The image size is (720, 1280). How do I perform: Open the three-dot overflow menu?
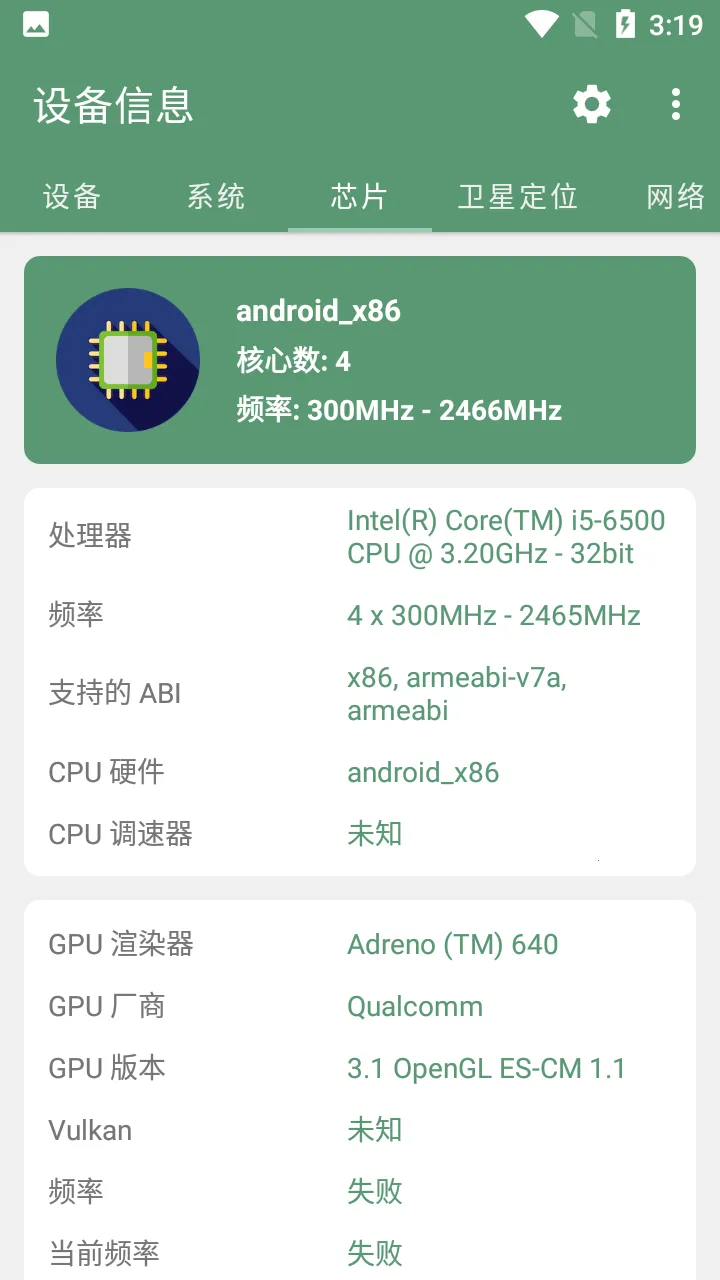(x=674, y=103)
